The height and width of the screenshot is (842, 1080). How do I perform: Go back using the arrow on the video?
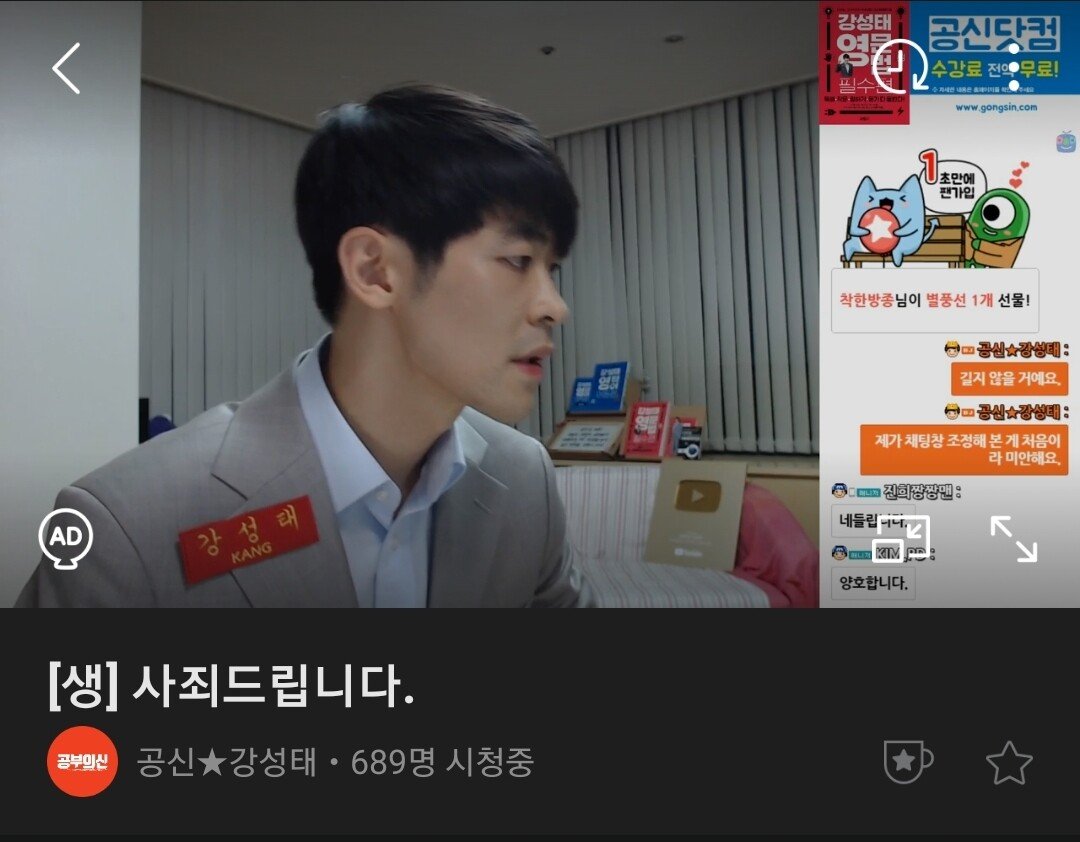[66, 68]
